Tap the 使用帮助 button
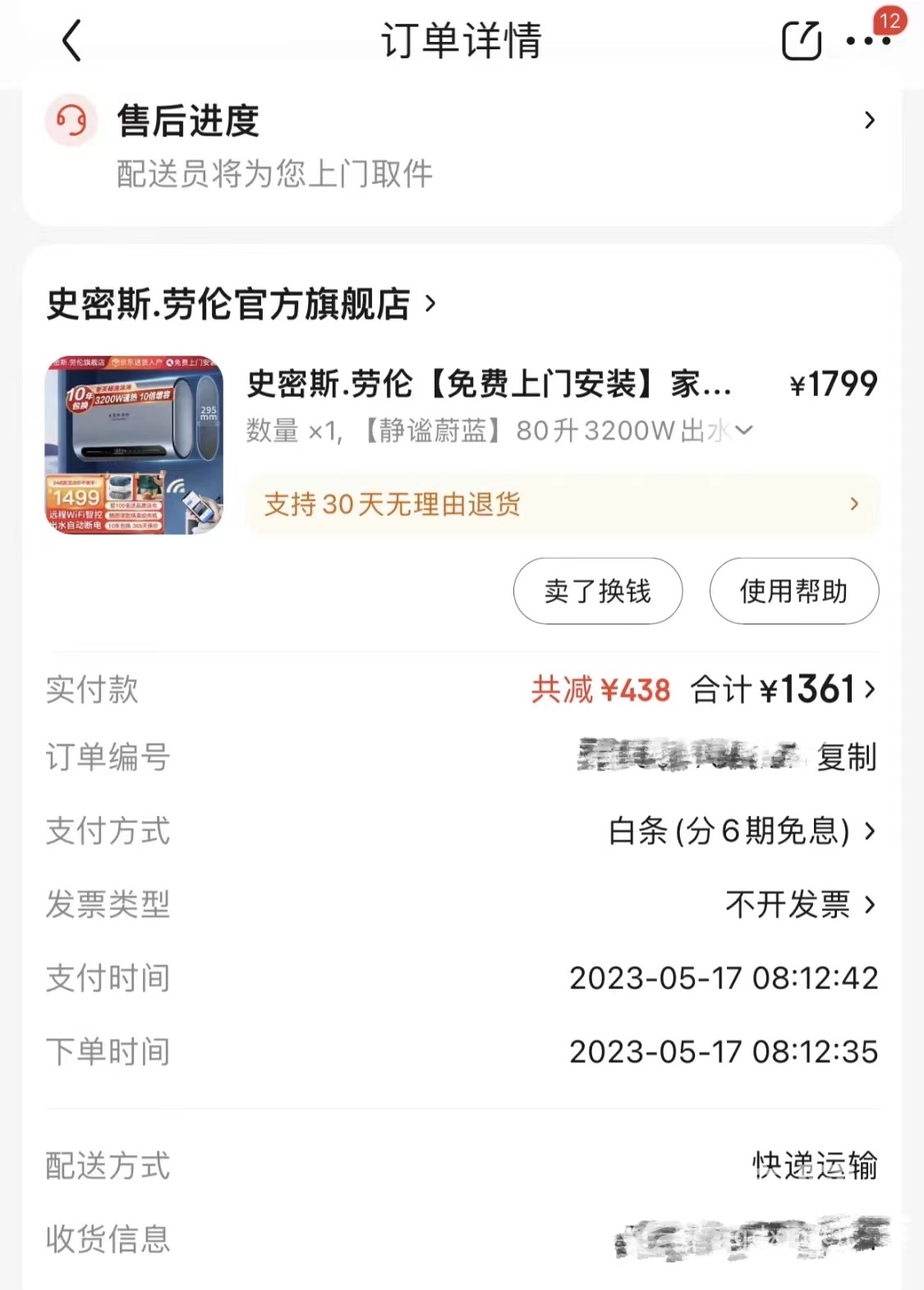The width and height of the screenshot is (924, 1290). click(x=793, y=591)
